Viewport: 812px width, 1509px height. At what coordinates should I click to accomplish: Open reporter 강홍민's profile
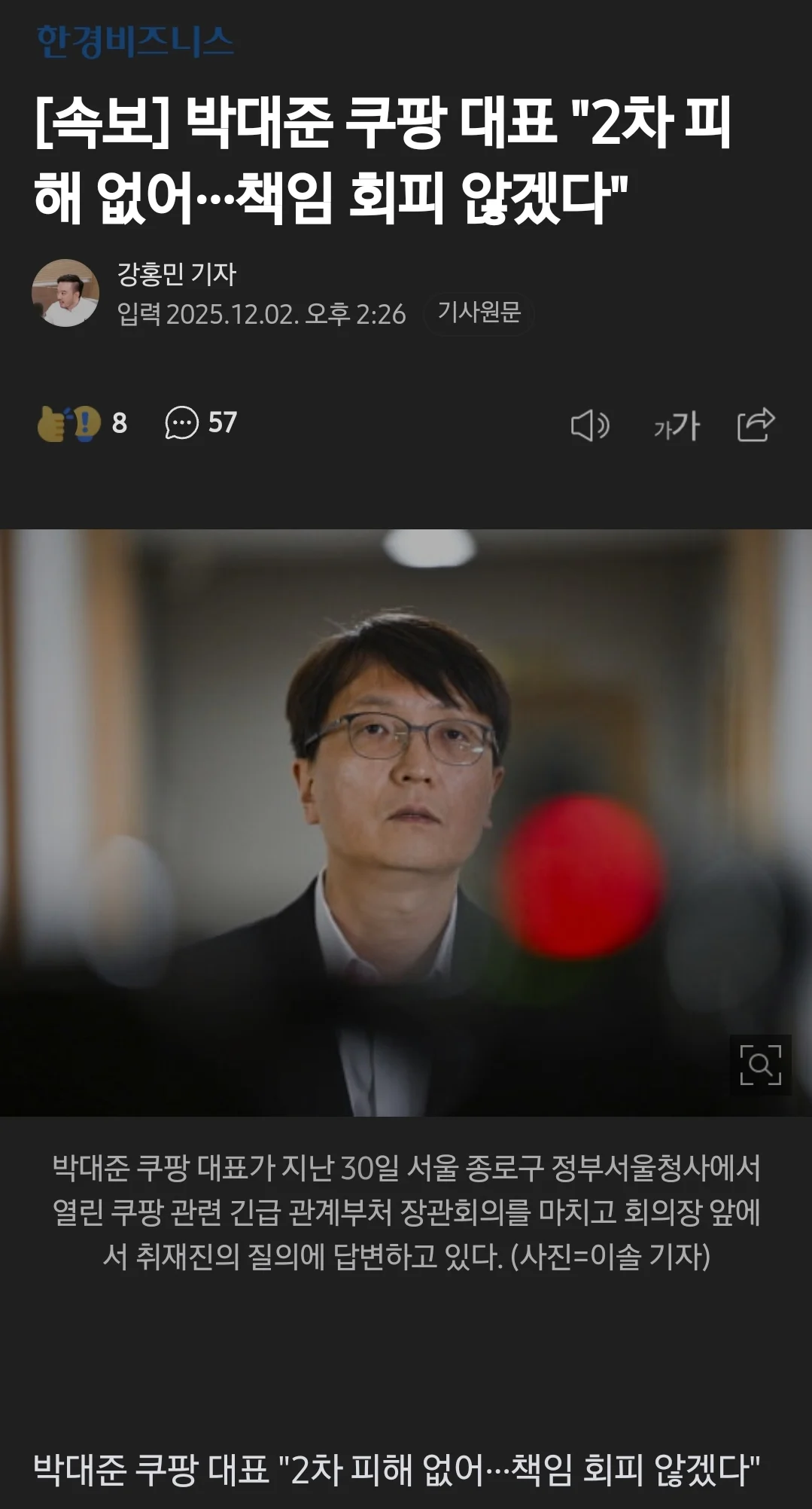(x=176, y=274)
